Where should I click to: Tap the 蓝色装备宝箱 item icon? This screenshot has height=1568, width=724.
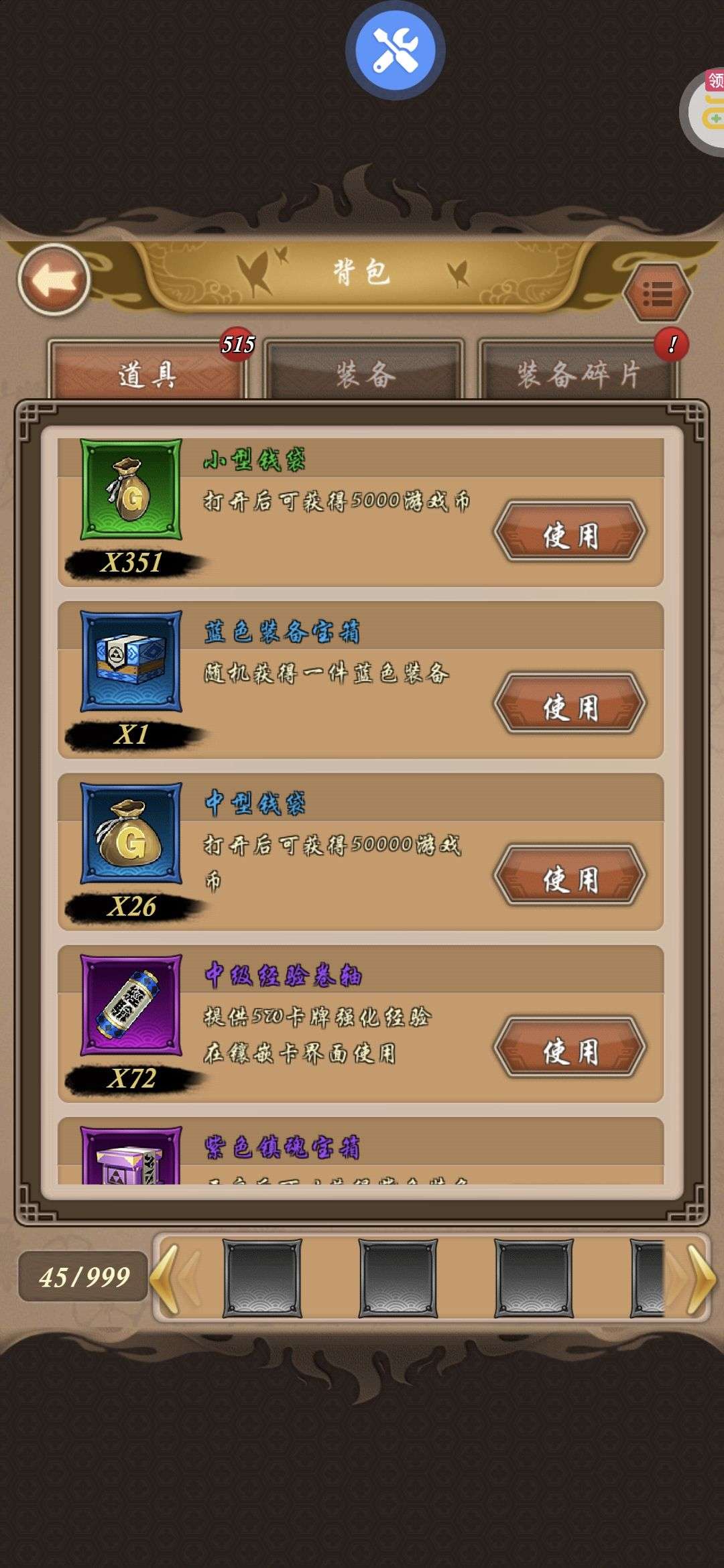[131, 661]
